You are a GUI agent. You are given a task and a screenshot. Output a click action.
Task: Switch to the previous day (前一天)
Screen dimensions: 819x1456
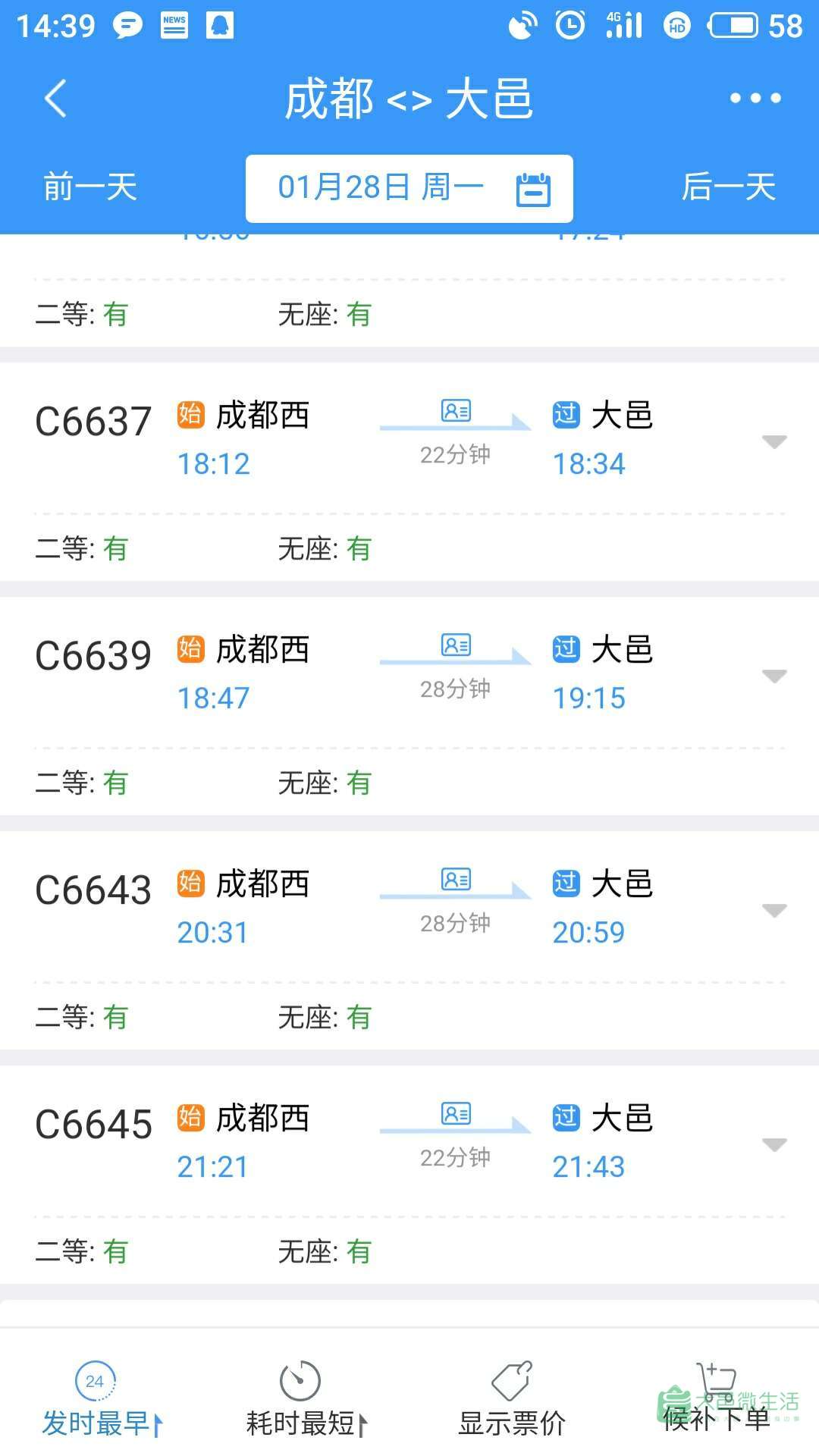pos(90,187)
